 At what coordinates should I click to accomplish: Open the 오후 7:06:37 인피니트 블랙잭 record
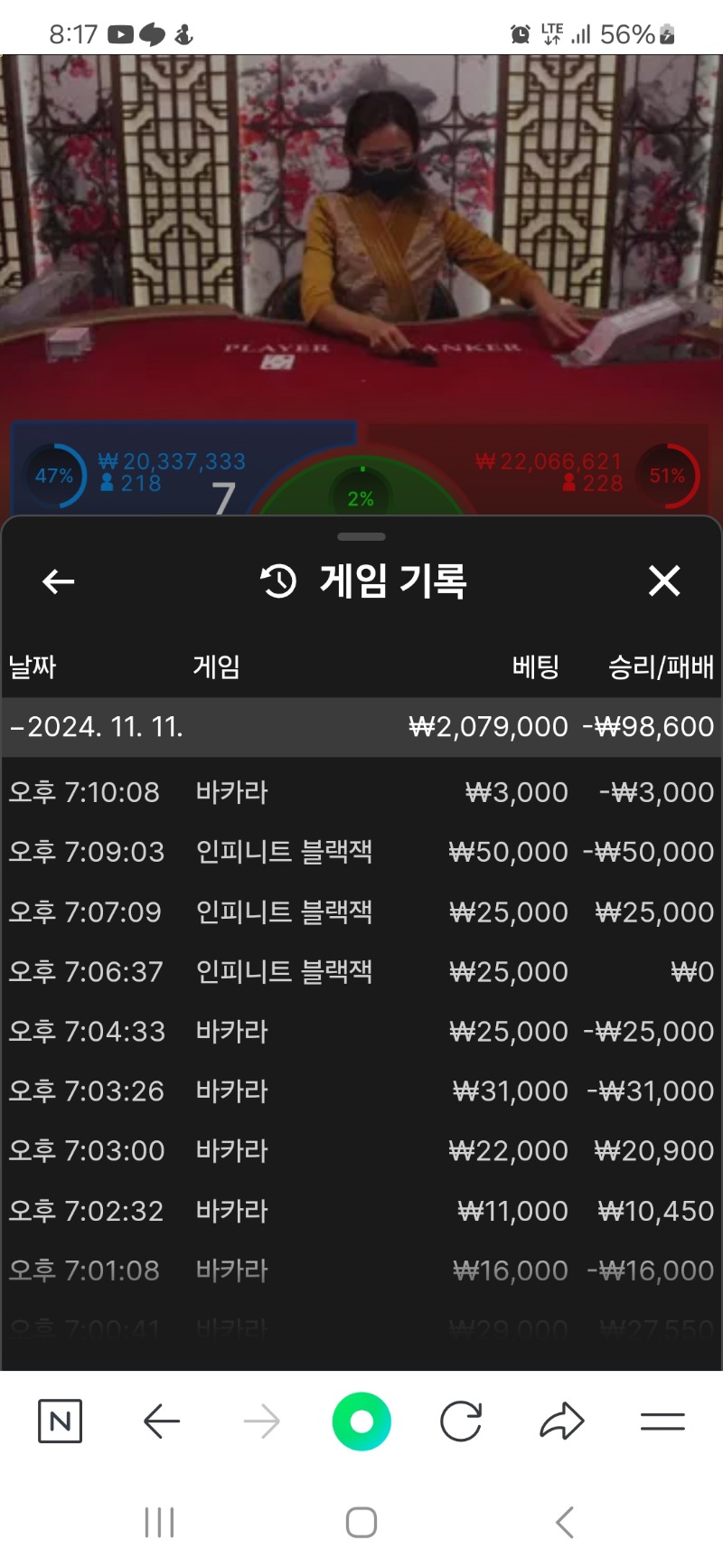(x=361, y=972)
